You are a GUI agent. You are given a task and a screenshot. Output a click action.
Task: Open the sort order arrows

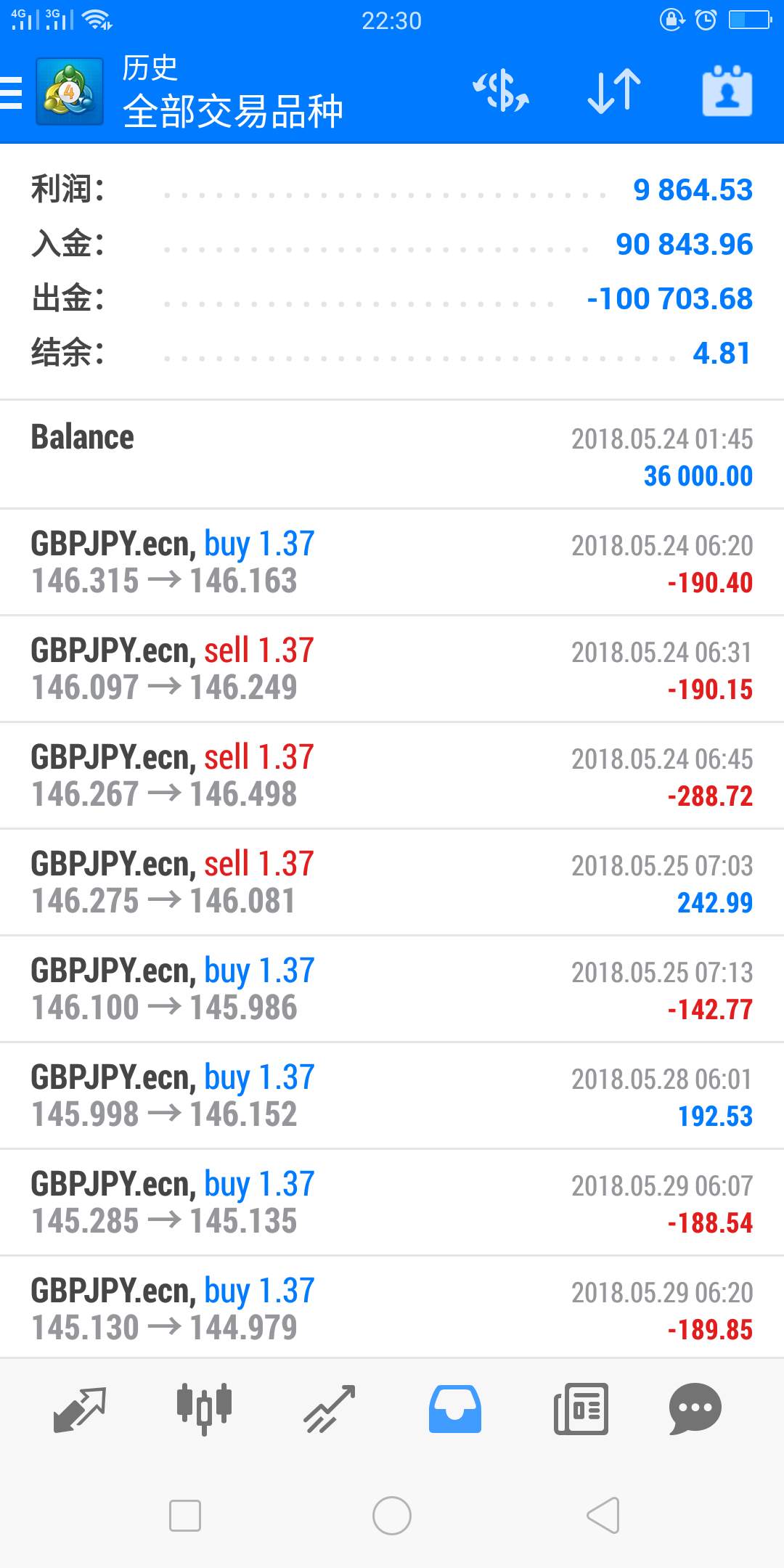click(x=614, y=91)
